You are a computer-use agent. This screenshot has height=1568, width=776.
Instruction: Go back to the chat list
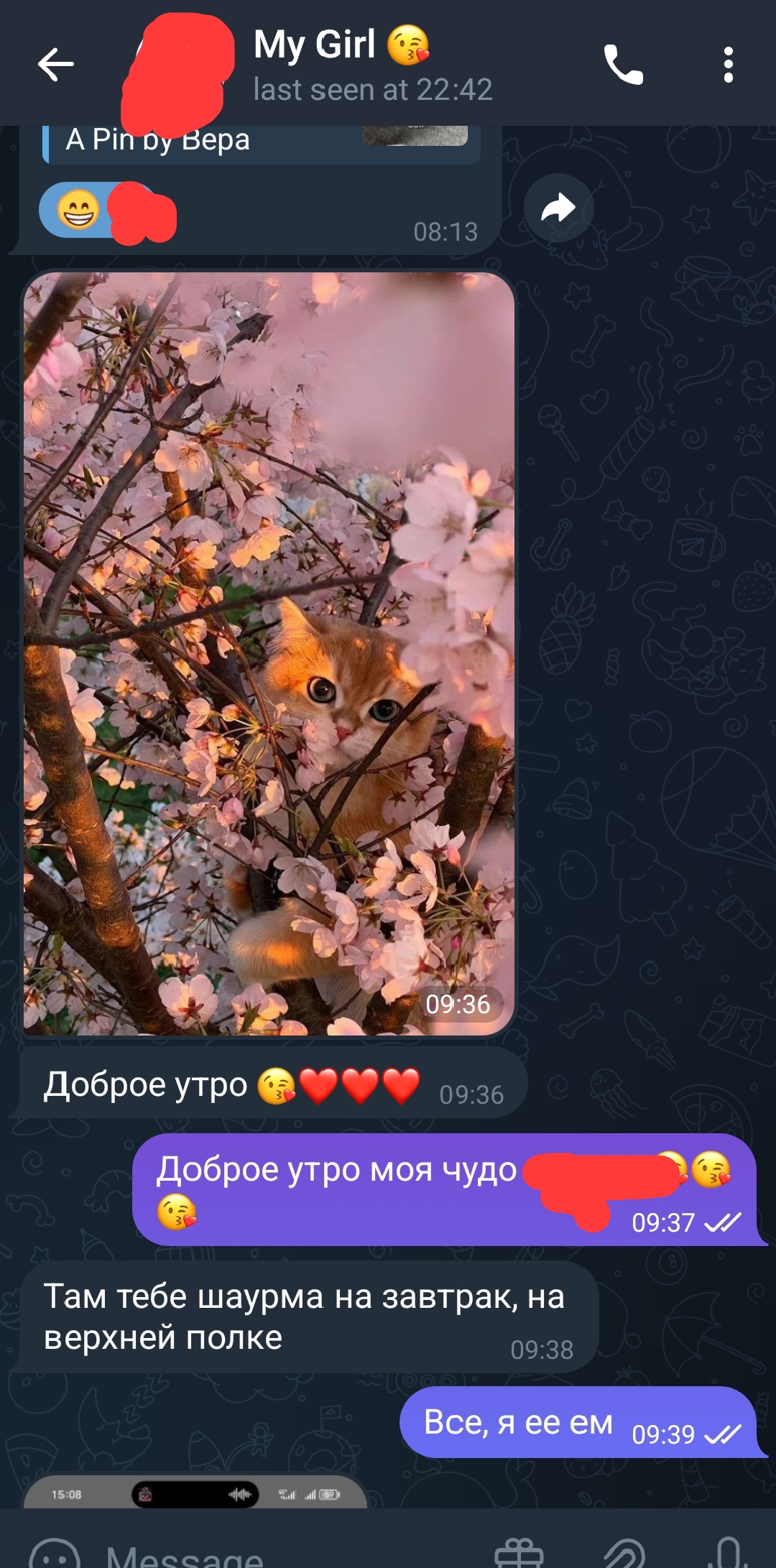click(56, 65)
